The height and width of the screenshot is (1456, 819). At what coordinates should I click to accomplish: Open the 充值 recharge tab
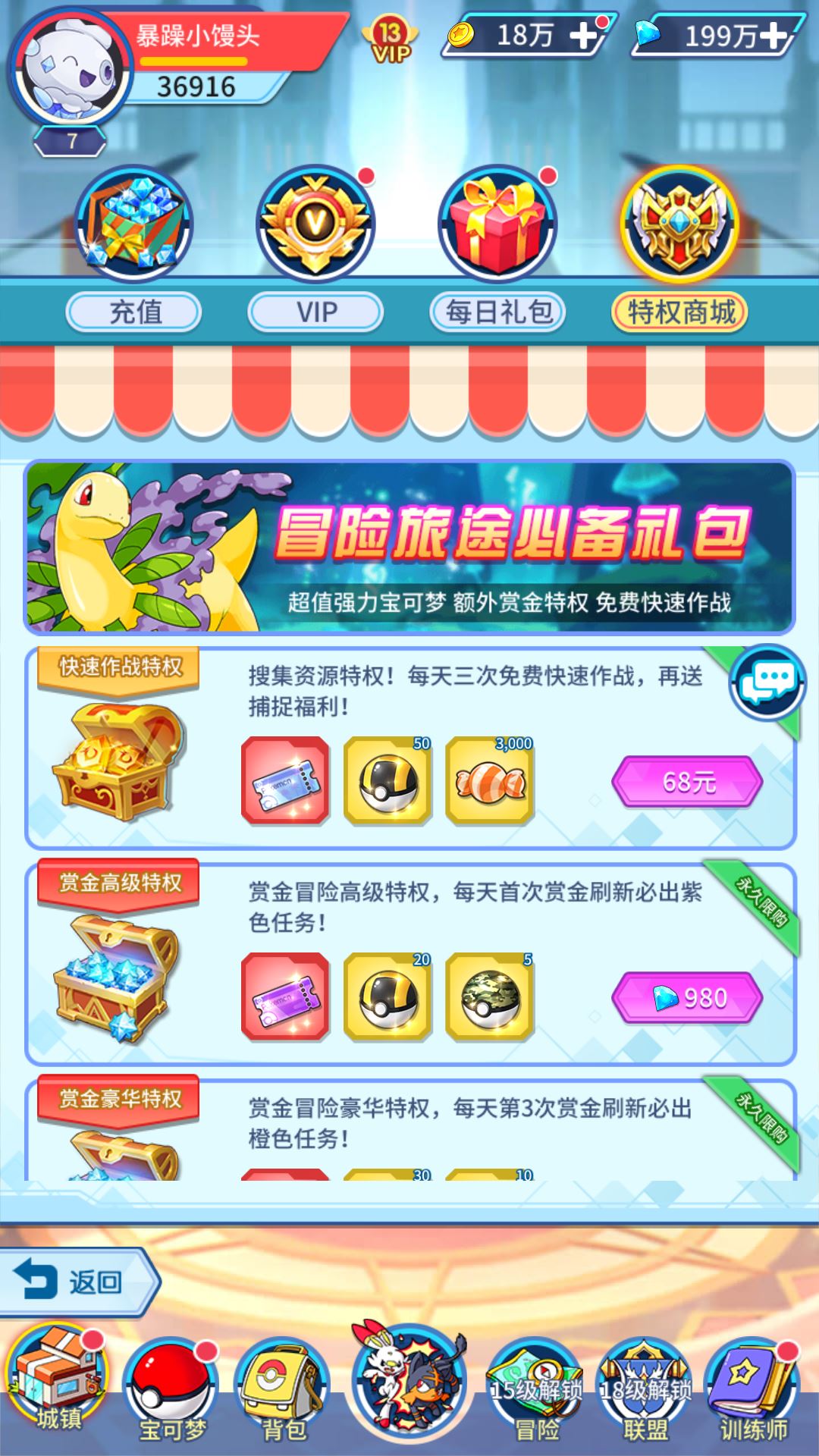pyautogui.click(x=134, y=311)
